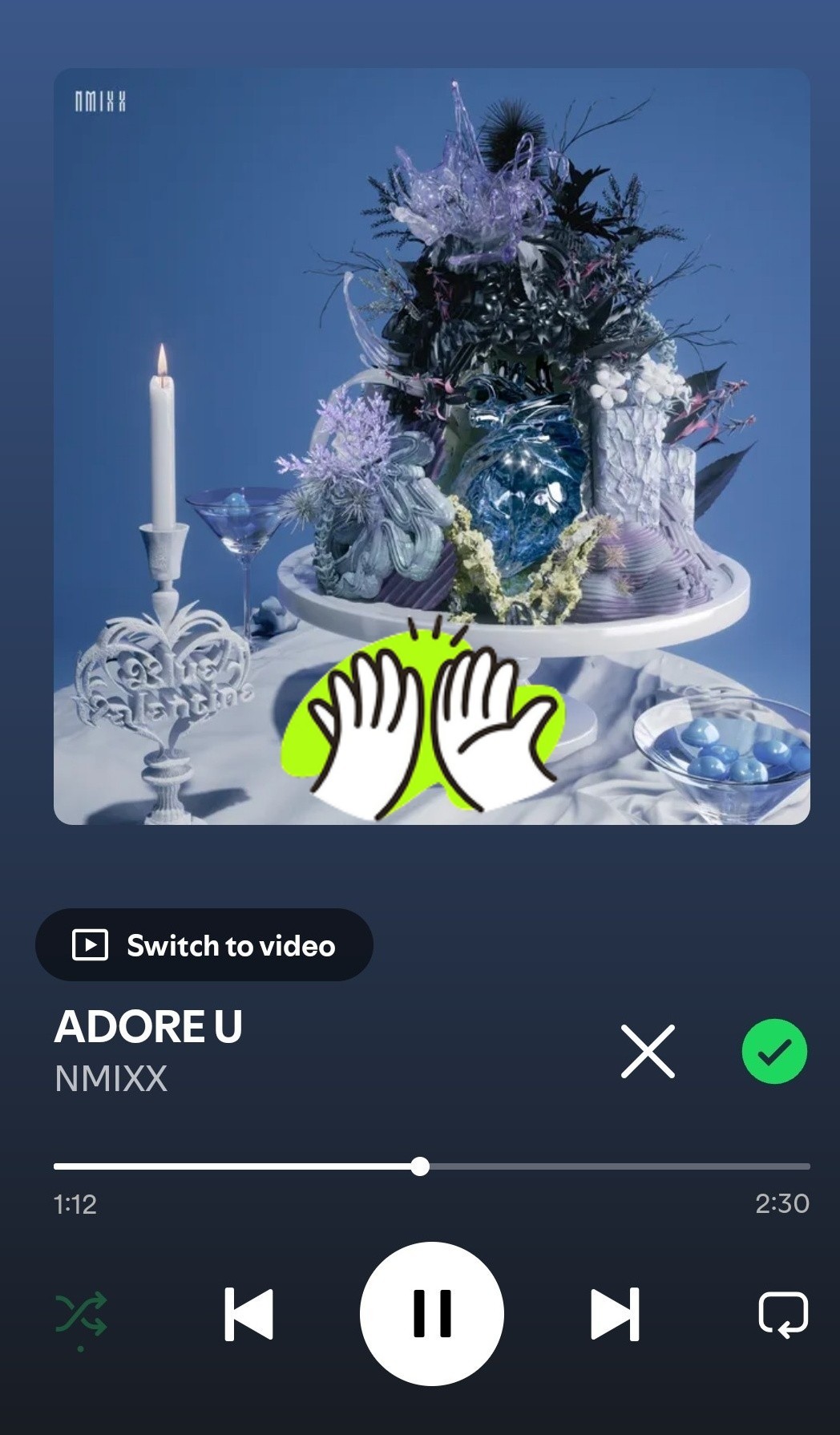Open the artist NMIXX

[111, 1078]
